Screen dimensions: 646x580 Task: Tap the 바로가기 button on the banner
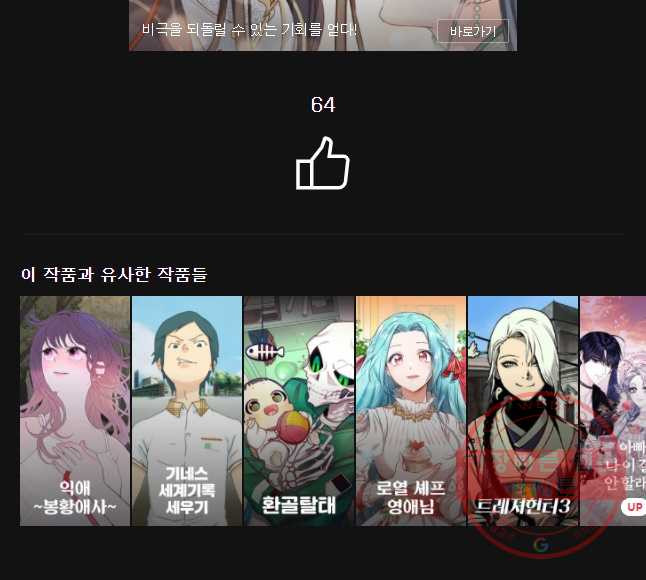coord(472,32)
